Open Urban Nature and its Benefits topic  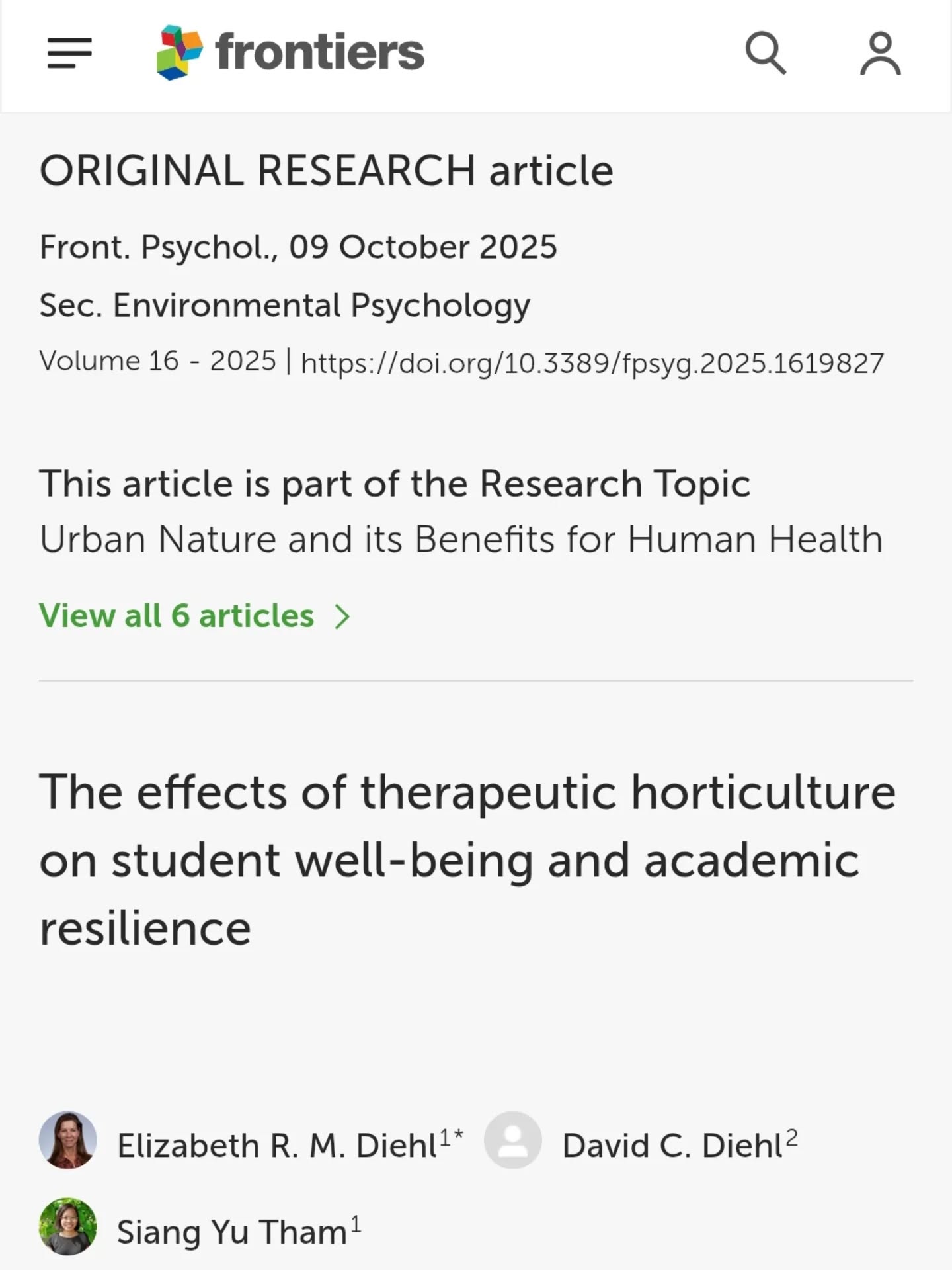click(x=461, y=539)
